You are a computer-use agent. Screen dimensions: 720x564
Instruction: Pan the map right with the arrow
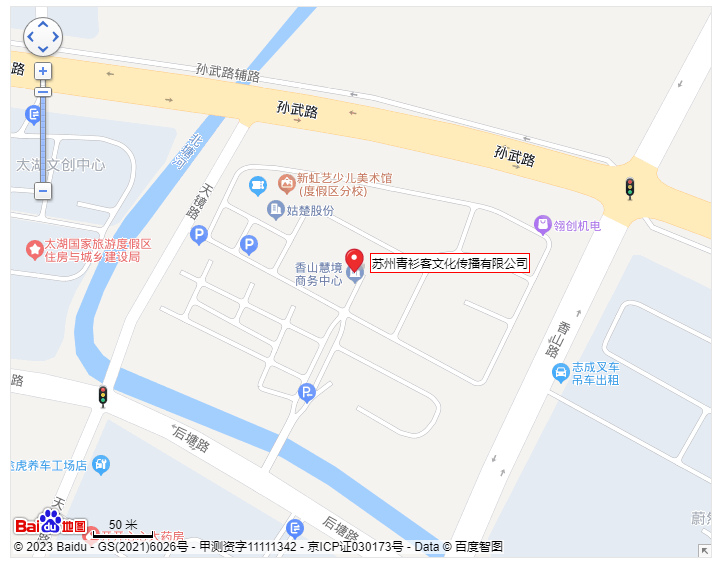[x=55, y=37]
